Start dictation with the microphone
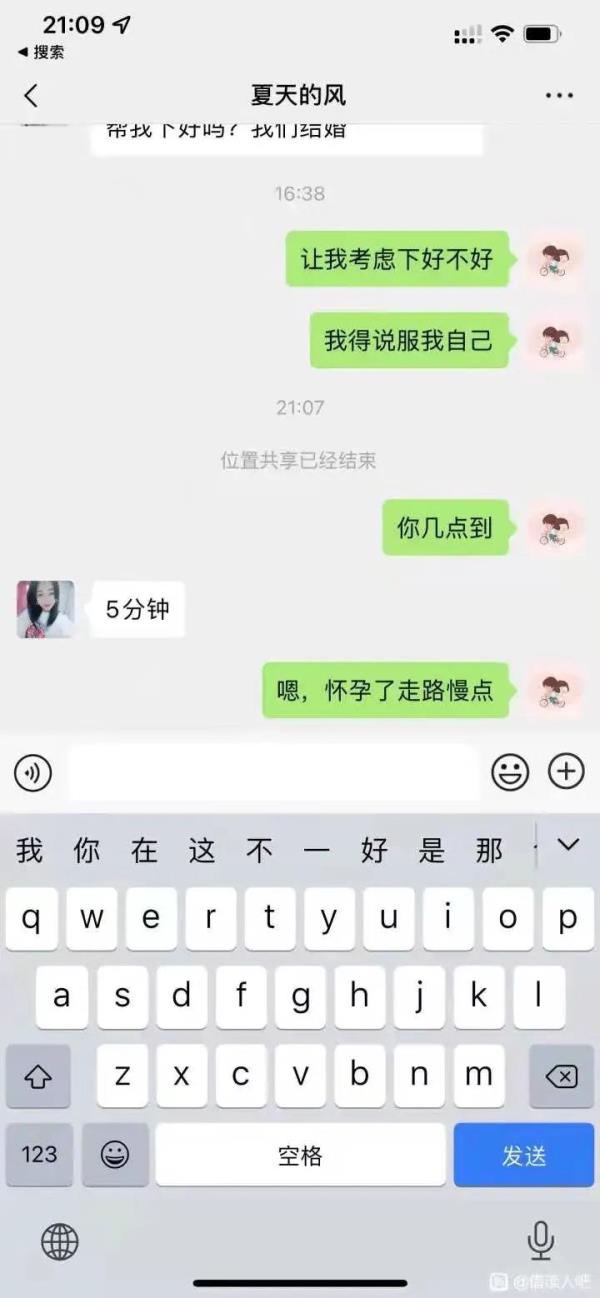 pos(540,1241)
